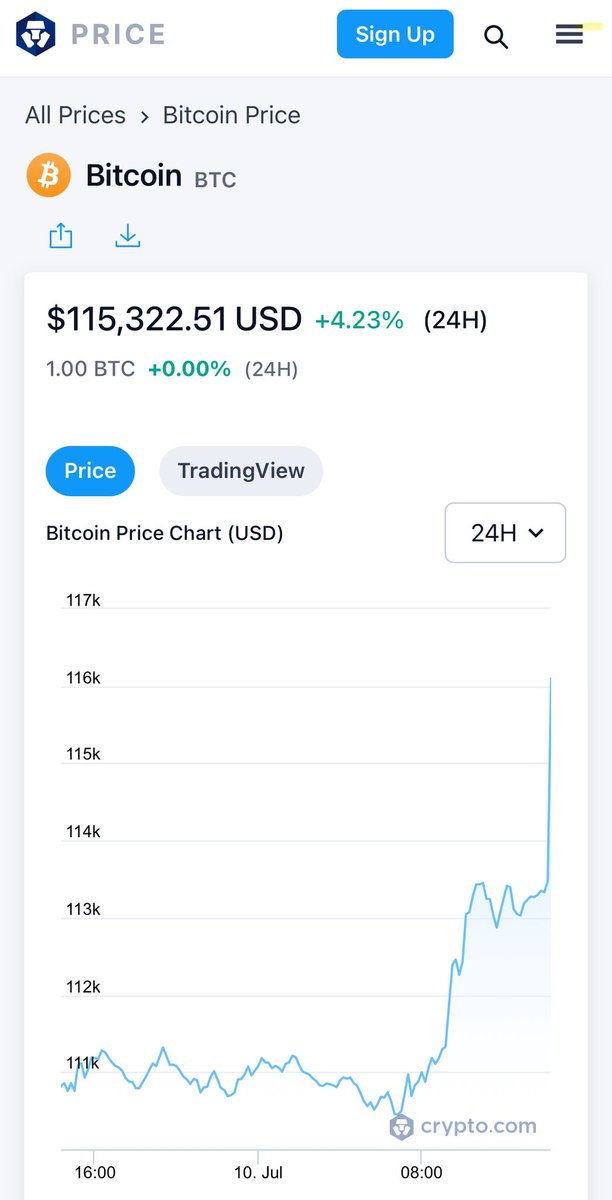Select the Price chart tab
Screen dimensions: 612x1200
pos(90,471)
